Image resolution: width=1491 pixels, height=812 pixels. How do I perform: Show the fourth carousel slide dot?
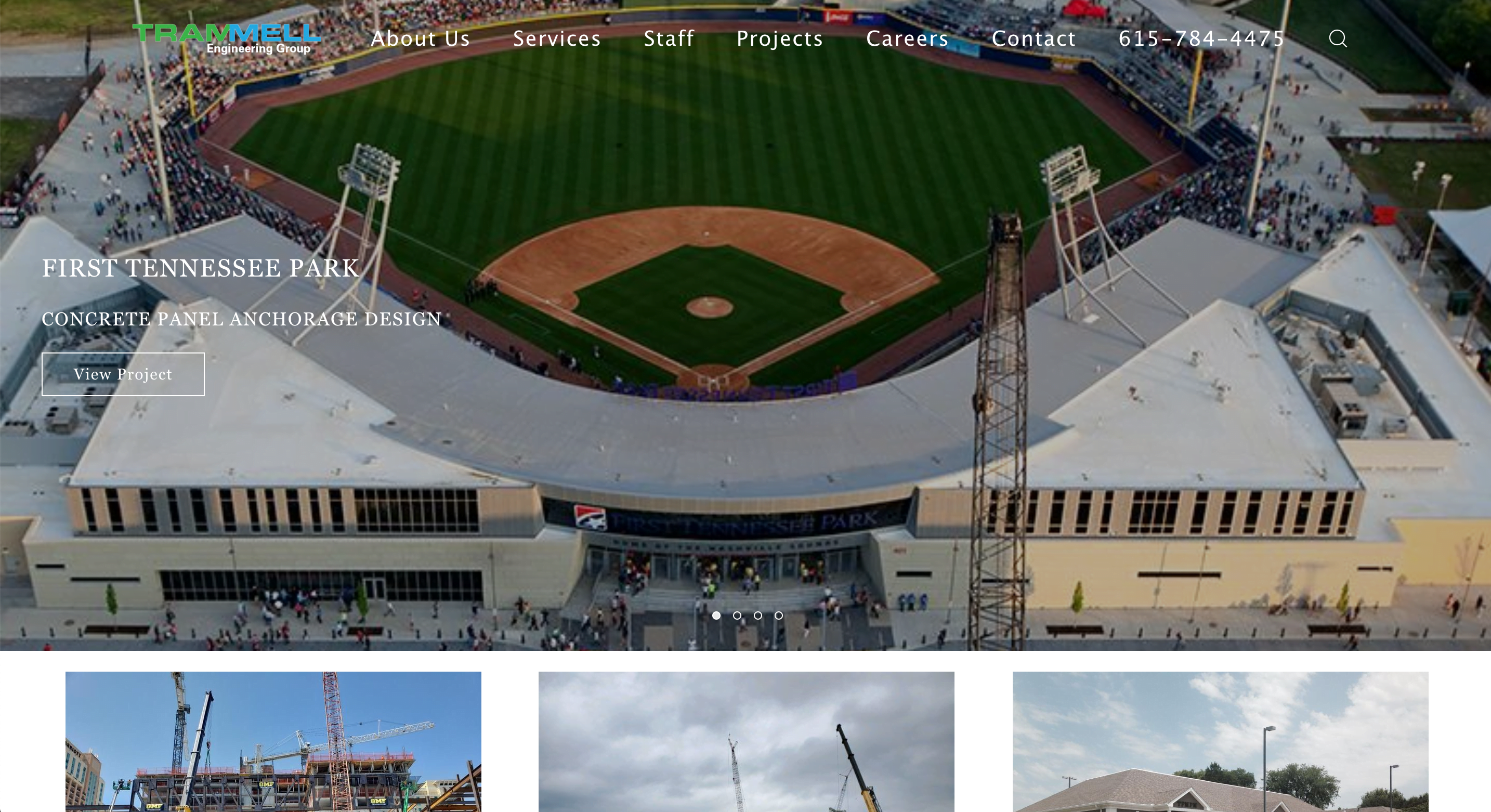click(x=778, y=615)
